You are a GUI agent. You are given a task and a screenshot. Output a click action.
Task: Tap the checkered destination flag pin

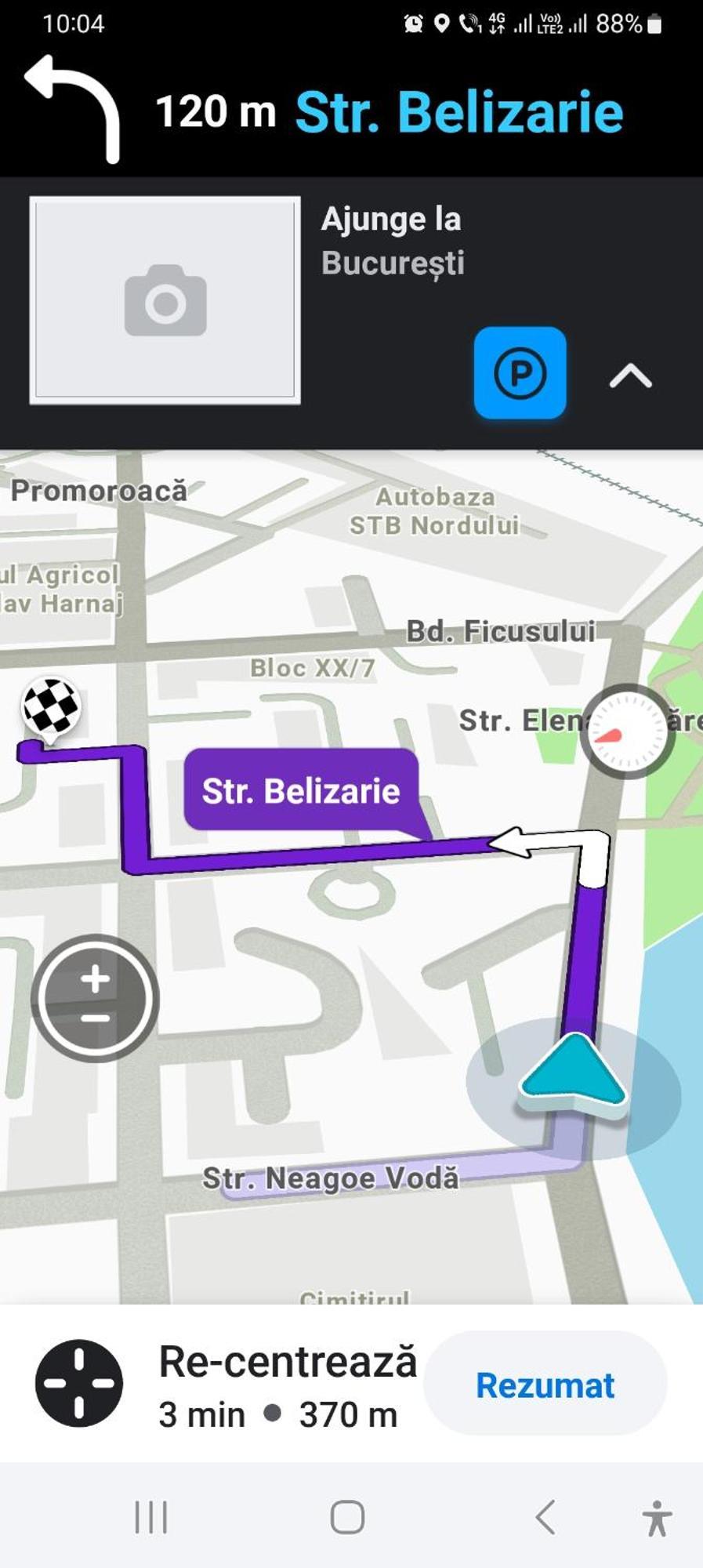tap(51, 707)
